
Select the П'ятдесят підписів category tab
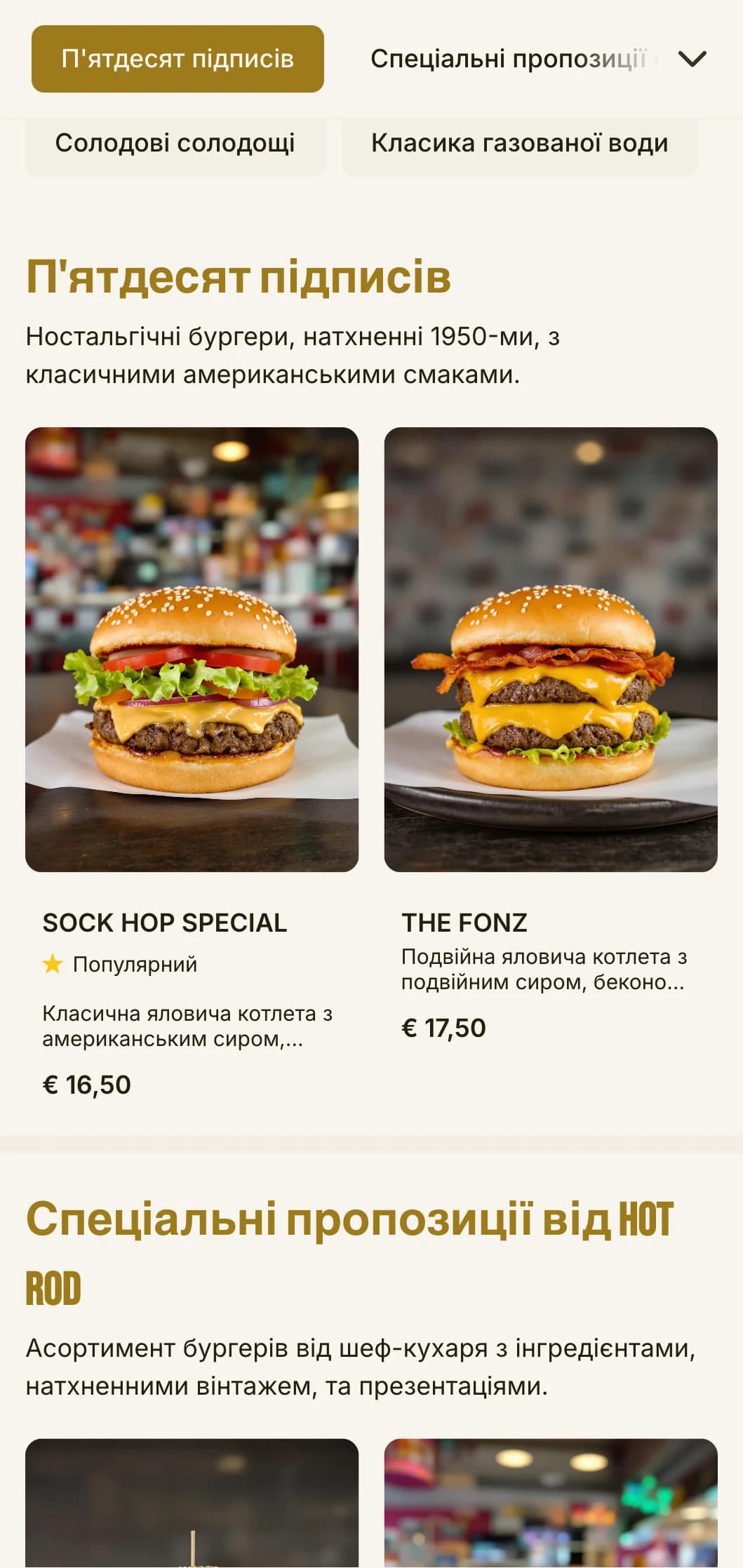pyautogui.click(x=178, y=59)
